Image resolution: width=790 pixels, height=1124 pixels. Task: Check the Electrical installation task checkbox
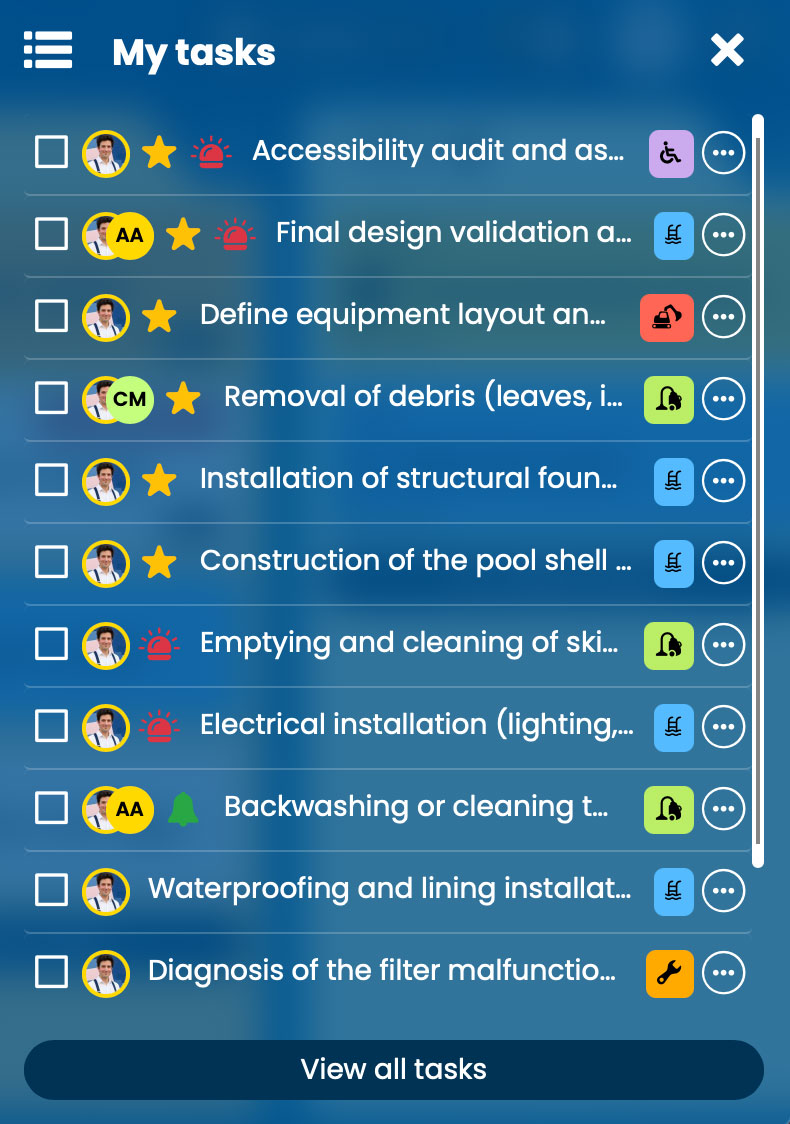click(51, 727)
